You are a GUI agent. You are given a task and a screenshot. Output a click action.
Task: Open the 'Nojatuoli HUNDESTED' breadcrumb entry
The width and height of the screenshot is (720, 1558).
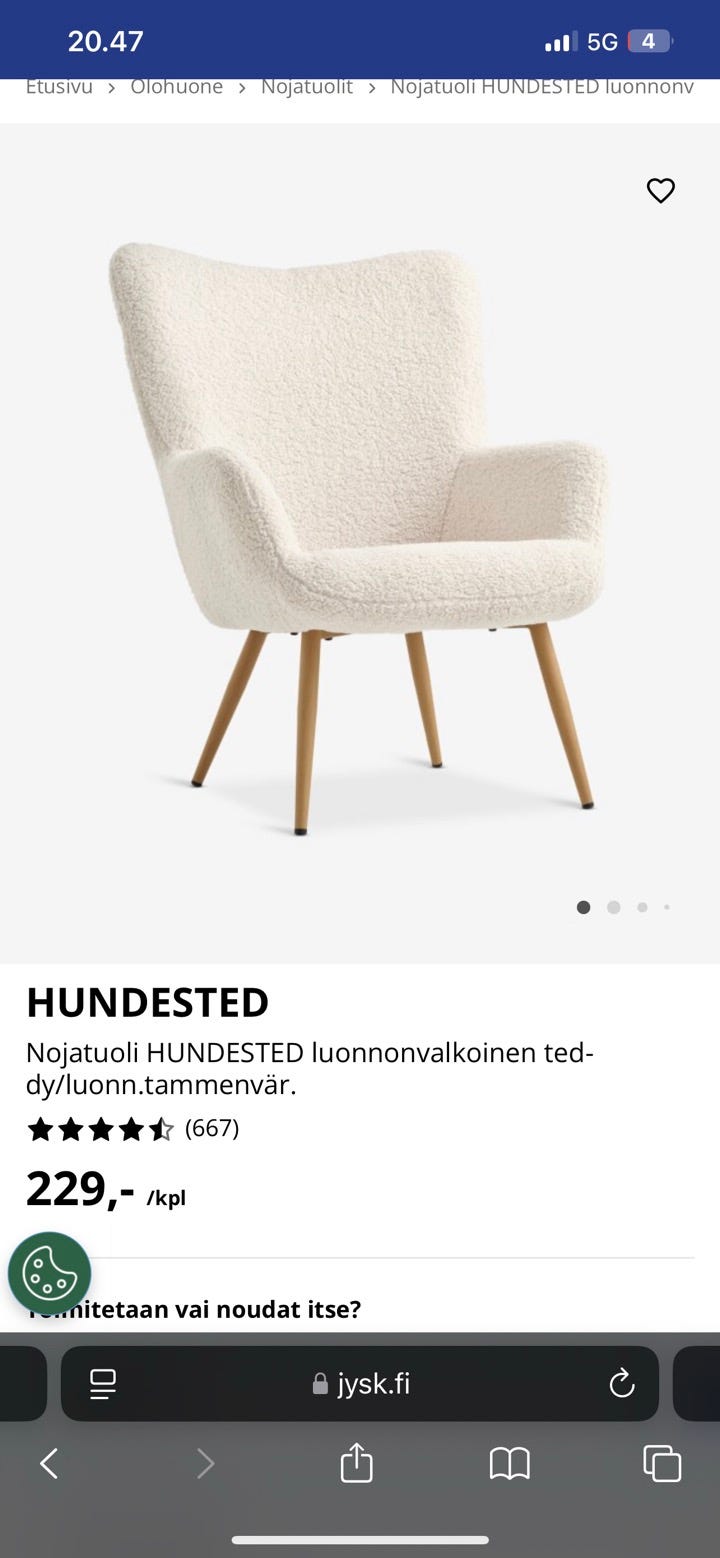[x=540, y=87]
